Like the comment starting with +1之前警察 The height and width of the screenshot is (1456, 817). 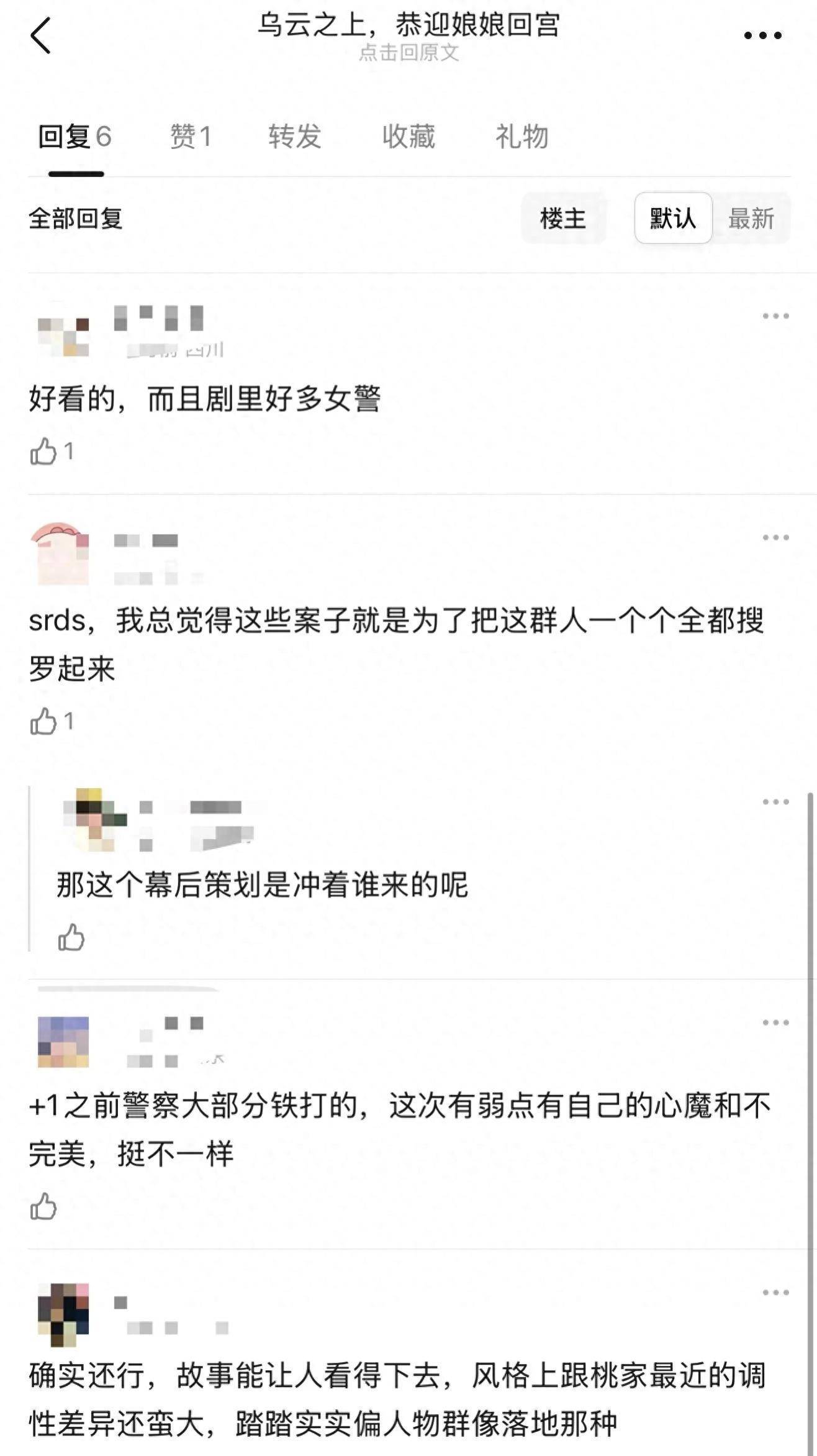(x=43, y=1206)
